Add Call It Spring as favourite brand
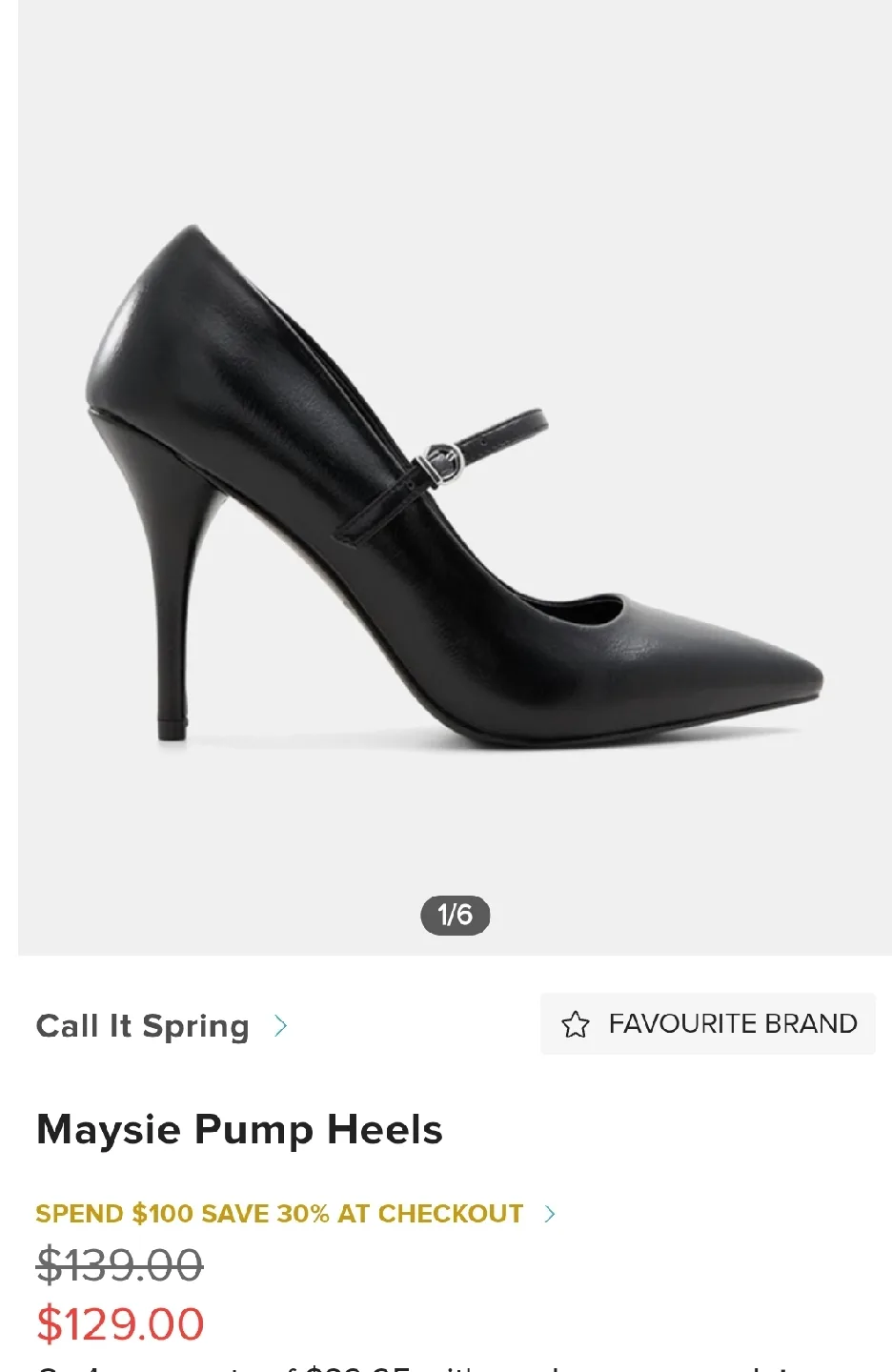This screenshot has width=892, height=1372. (x=708, y=1024)
